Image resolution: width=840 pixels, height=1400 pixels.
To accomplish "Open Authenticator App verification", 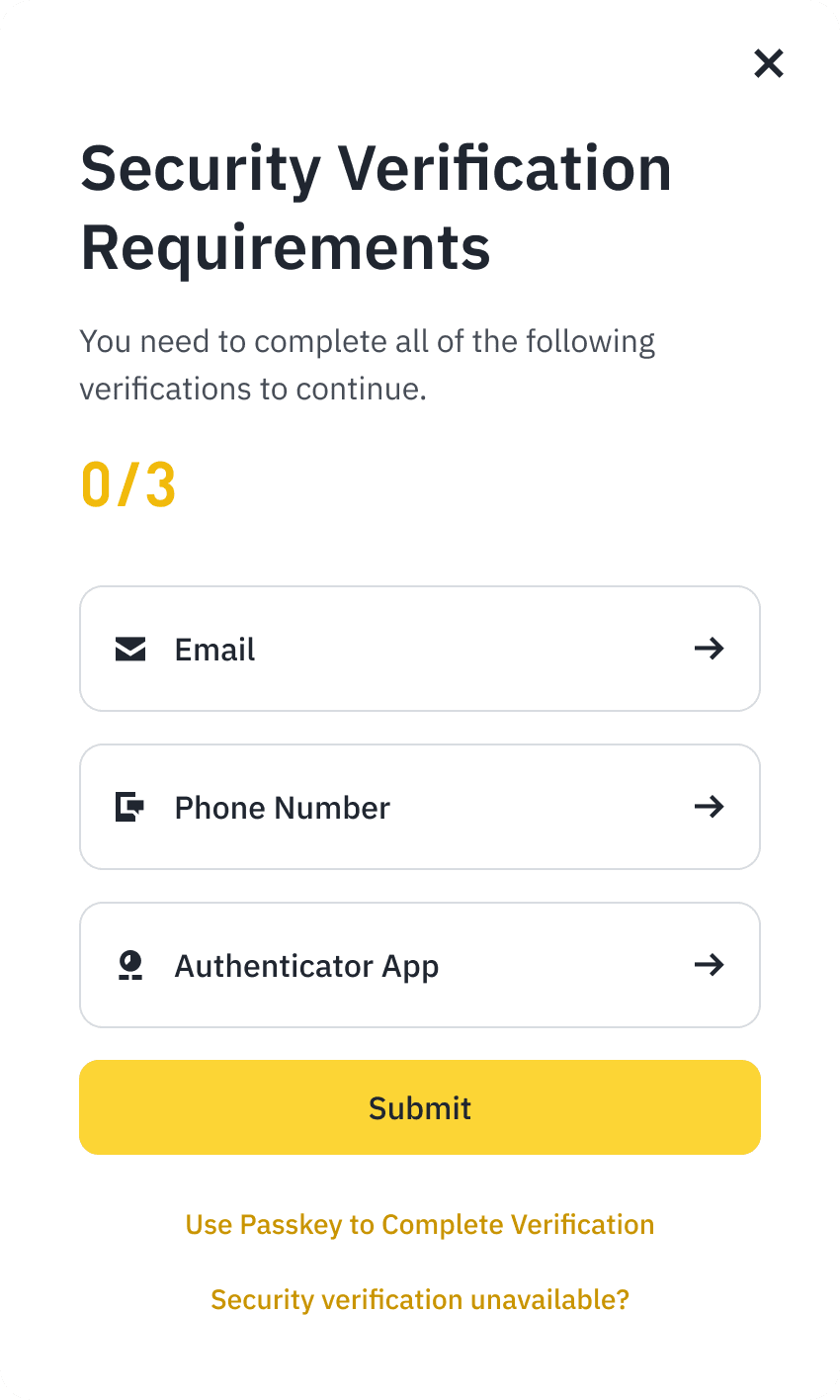I will [419, 965].
